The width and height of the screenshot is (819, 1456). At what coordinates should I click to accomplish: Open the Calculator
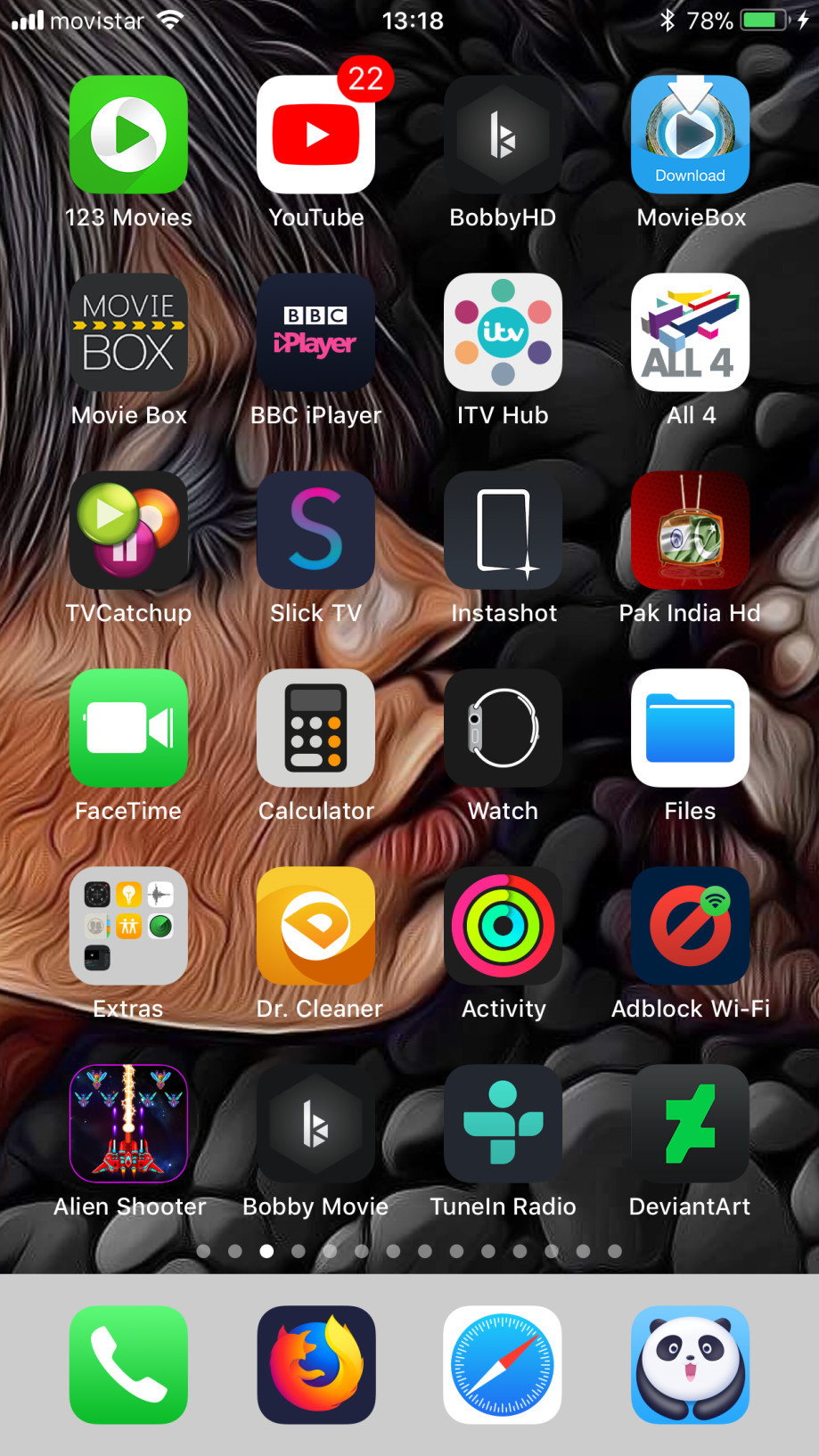pyautogui.click(x=315, y=728)
